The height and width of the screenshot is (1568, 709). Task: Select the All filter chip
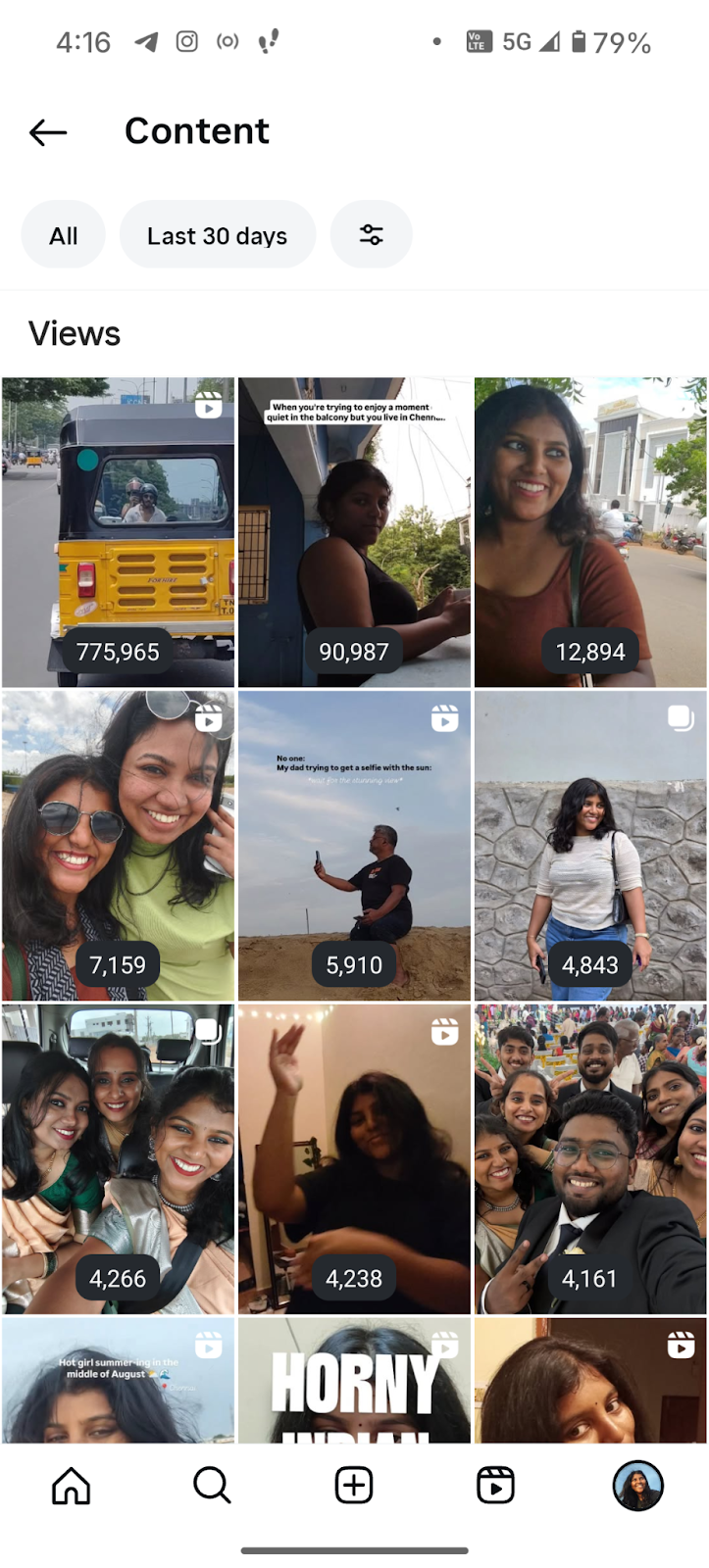[x=64, y=235]
